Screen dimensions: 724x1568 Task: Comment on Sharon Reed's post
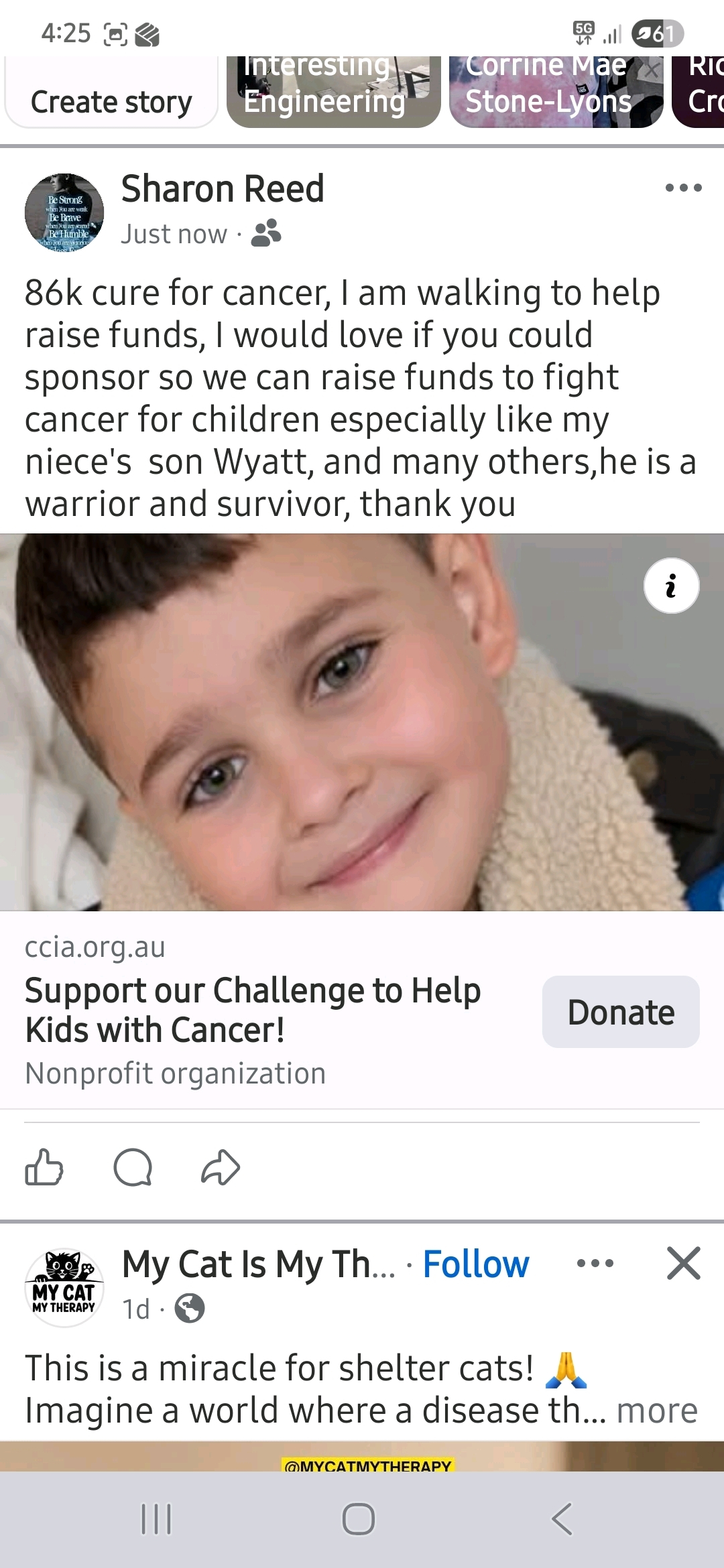pos(133,1167)
